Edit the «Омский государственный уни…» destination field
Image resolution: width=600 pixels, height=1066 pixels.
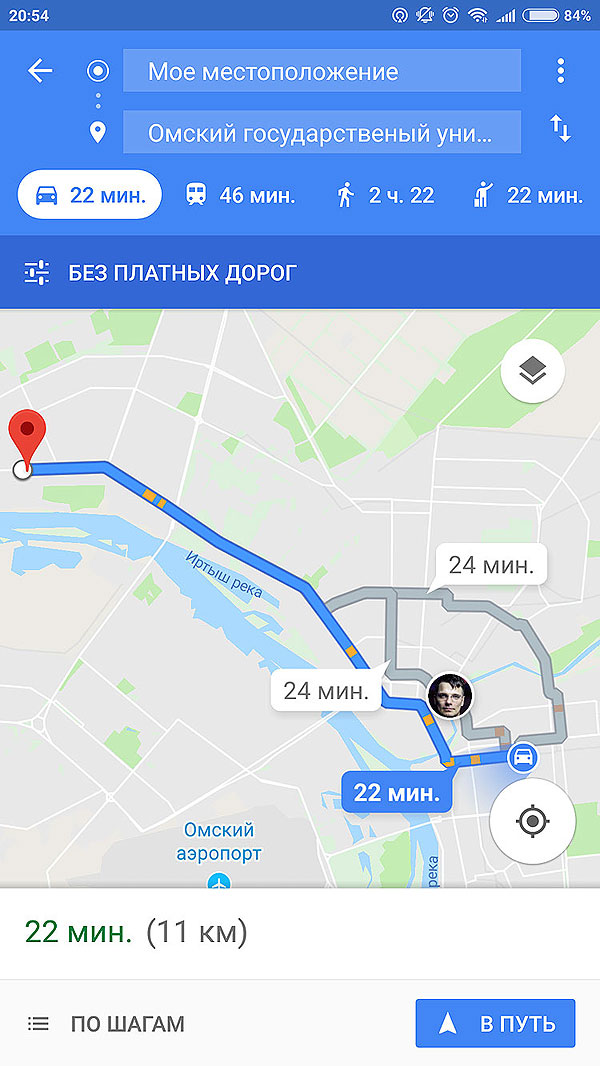321,133
